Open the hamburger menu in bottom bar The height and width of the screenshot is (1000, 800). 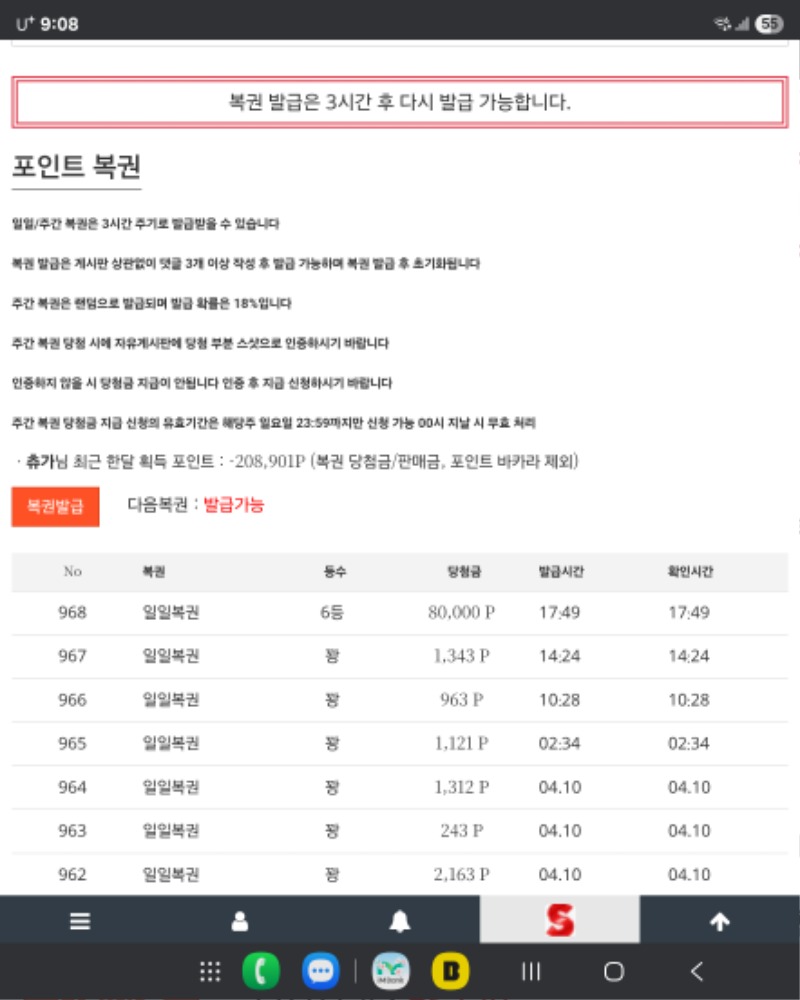point(80,922)
